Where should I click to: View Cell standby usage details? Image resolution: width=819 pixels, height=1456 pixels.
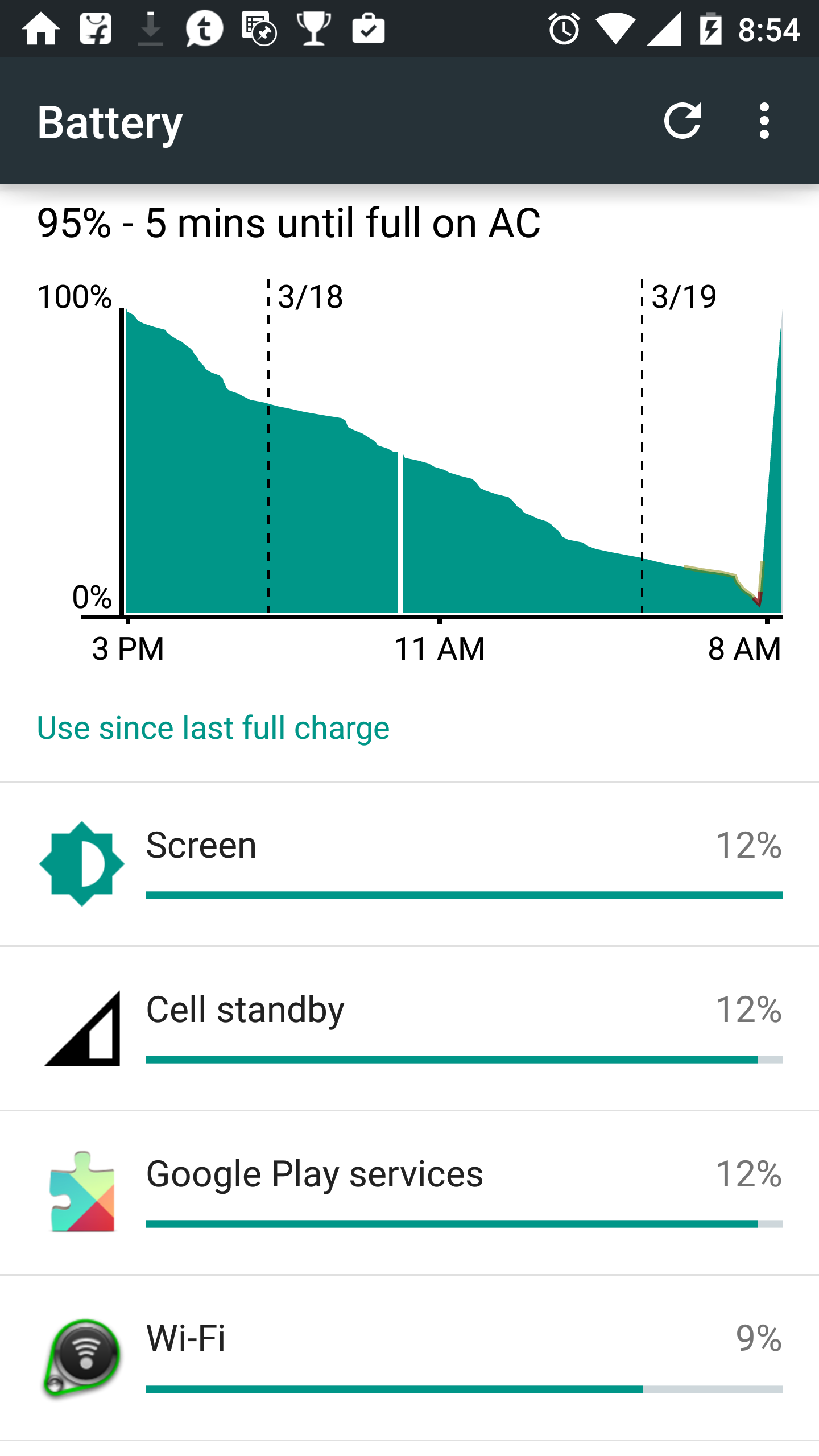(409, 1028)
